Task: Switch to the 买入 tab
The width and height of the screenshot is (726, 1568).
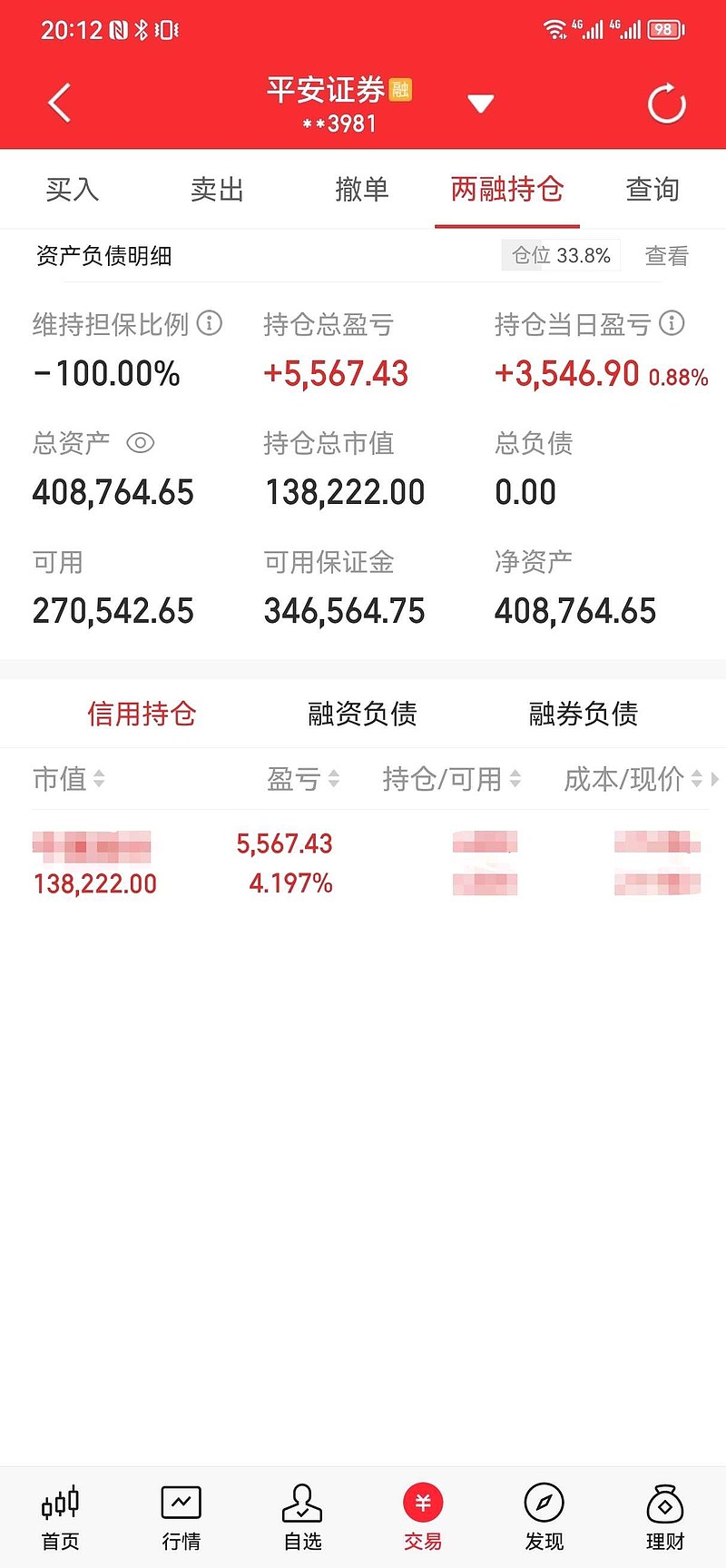Action: pyautogui.click(x=73, y=189)
